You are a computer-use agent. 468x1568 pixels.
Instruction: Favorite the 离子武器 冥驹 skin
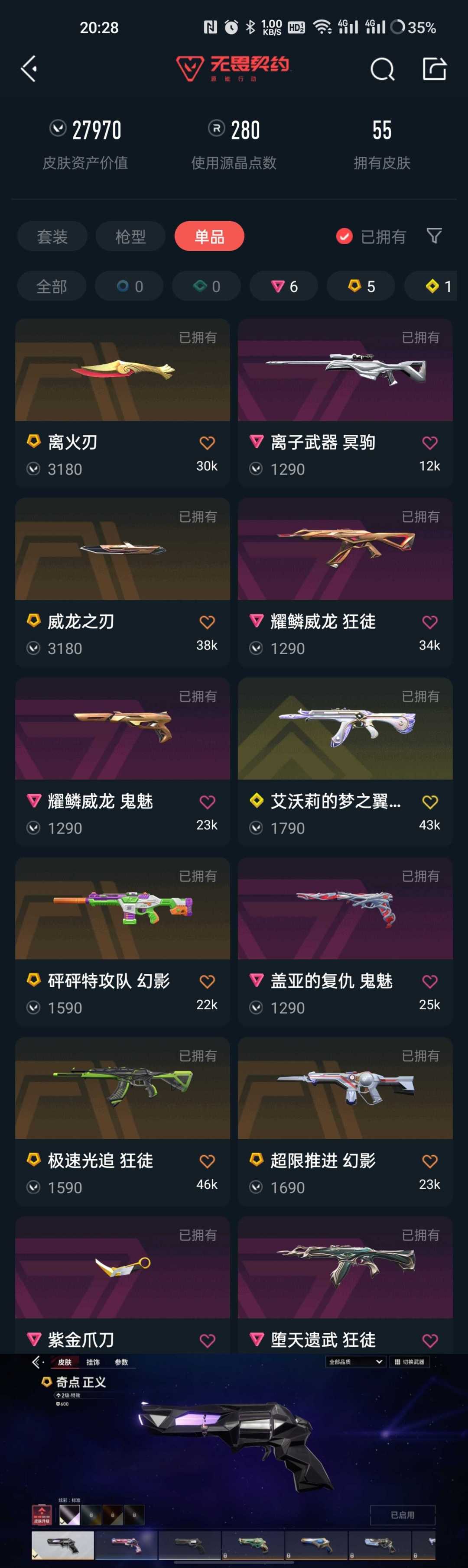tap(429, 443)
